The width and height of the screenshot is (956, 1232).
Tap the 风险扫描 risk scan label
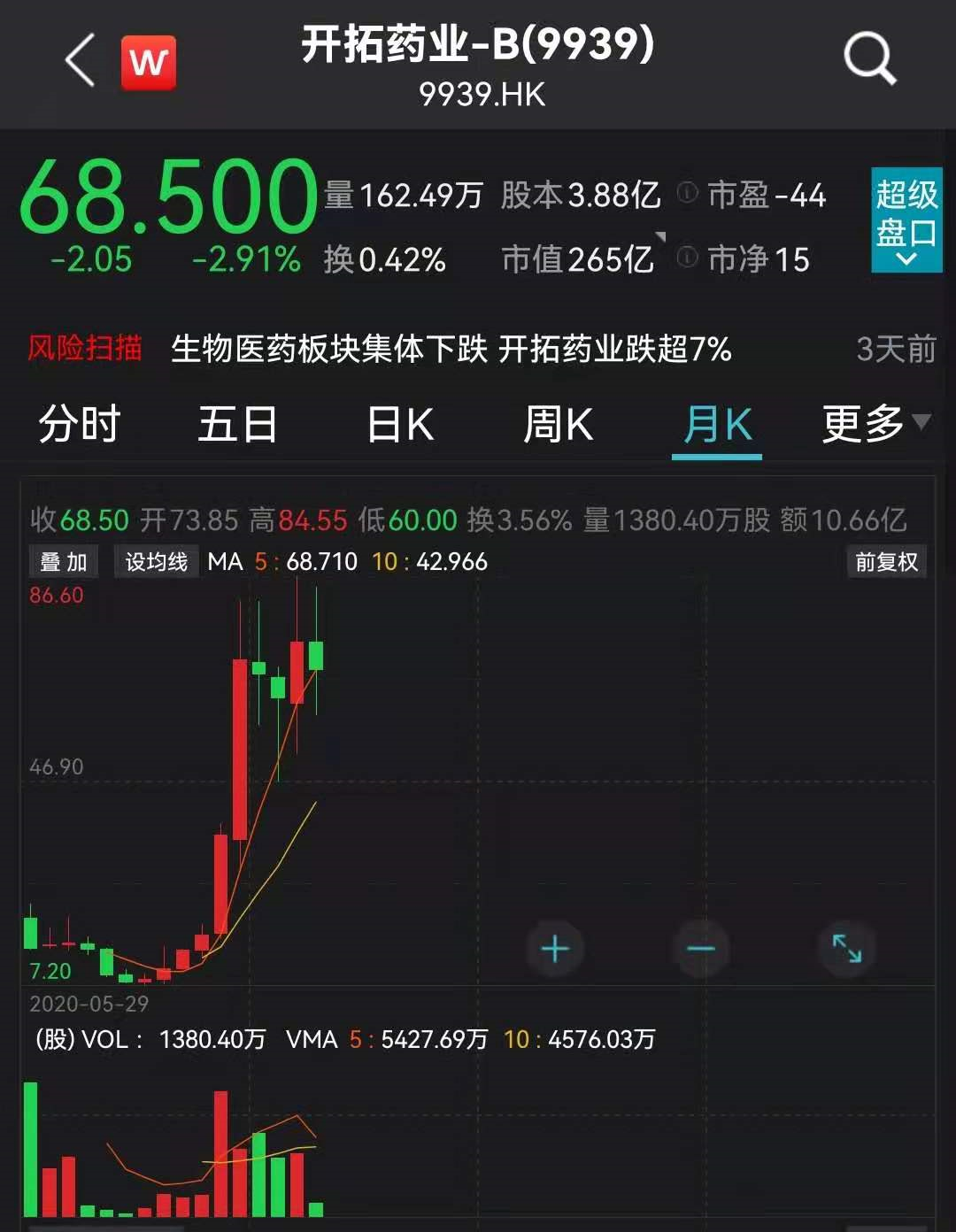click(x=85, y=349)
